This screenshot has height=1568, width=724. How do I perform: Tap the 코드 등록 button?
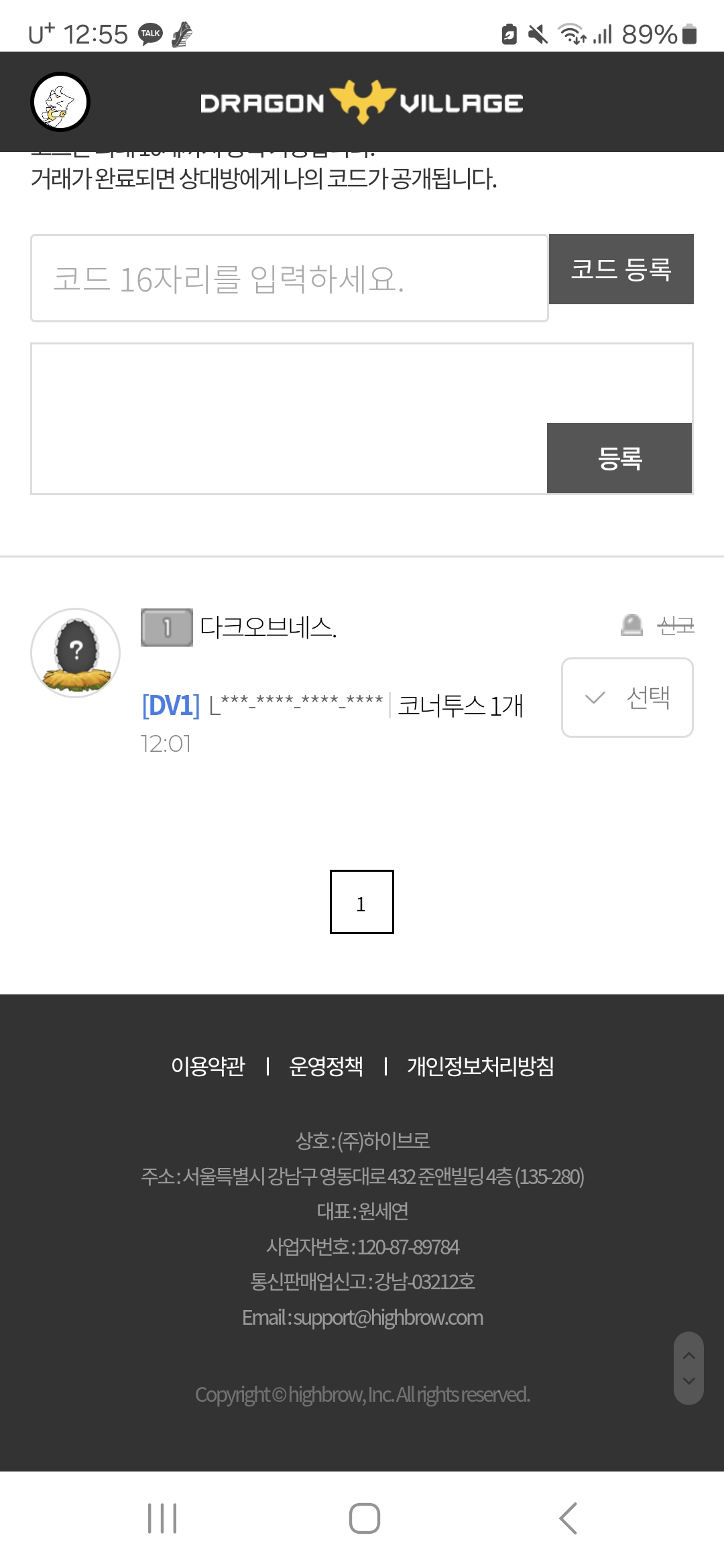(x=621, y=269)
